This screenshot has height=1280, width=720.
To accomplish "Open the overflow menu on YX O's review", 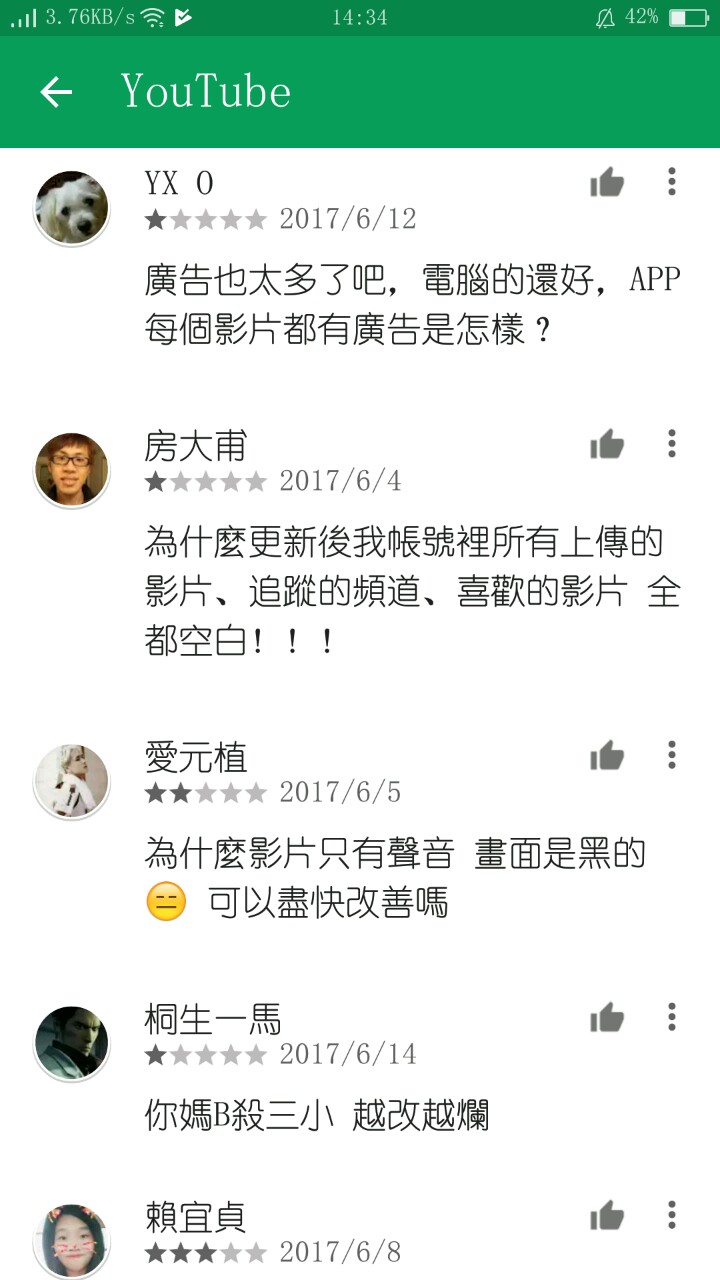I will coord(672,182).
